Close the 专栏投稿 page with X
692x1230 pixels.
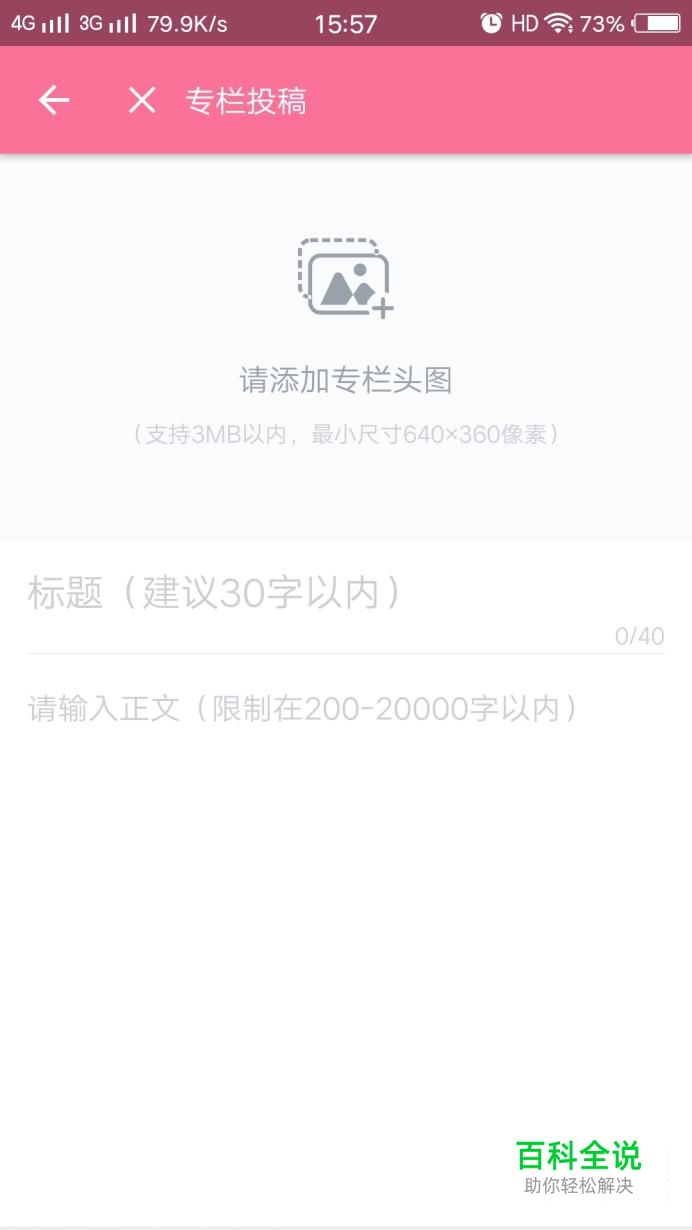point(142,100)
